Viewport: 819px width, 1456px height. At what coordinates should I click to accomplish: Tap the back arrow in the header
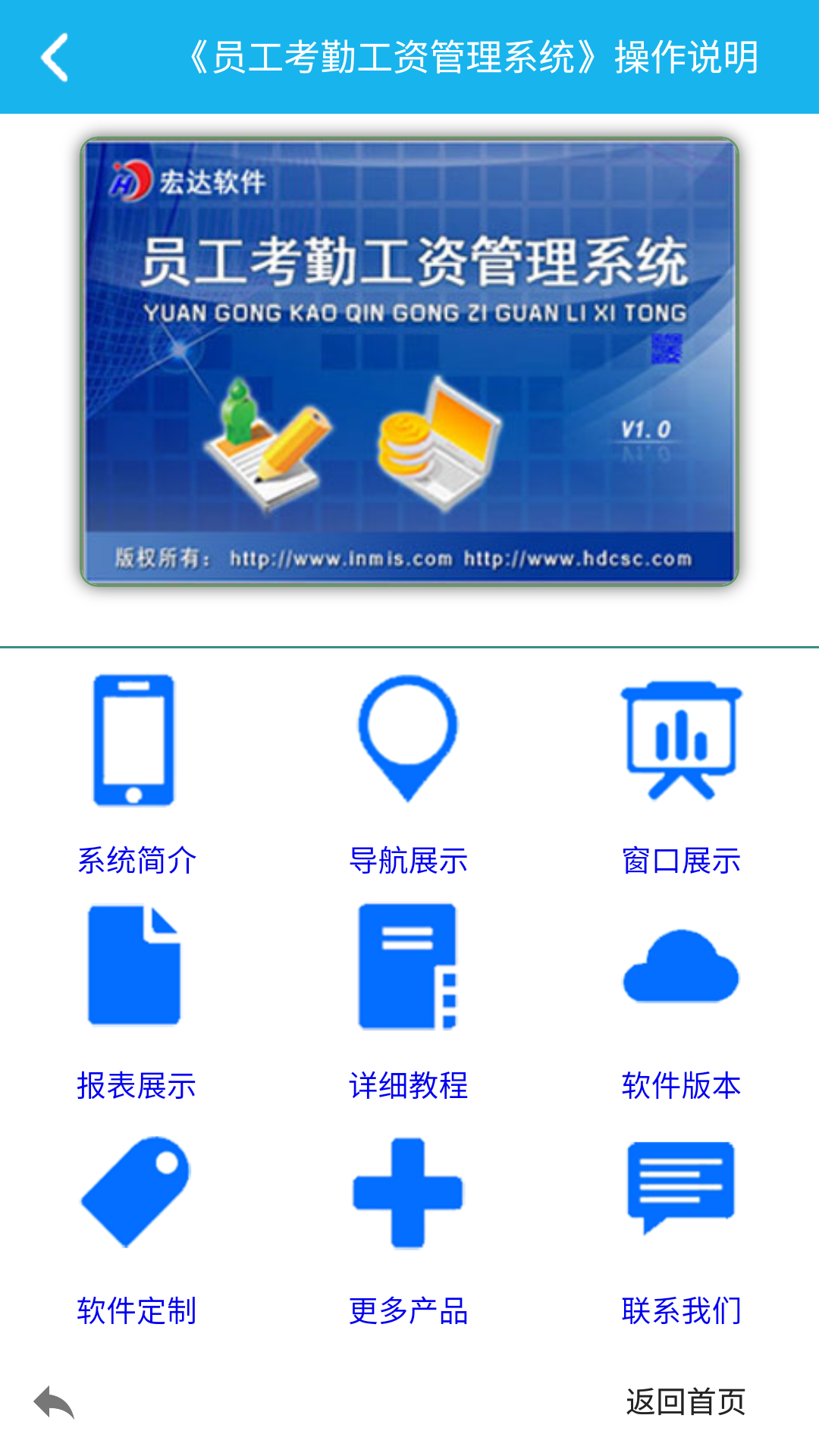point(55,57)
